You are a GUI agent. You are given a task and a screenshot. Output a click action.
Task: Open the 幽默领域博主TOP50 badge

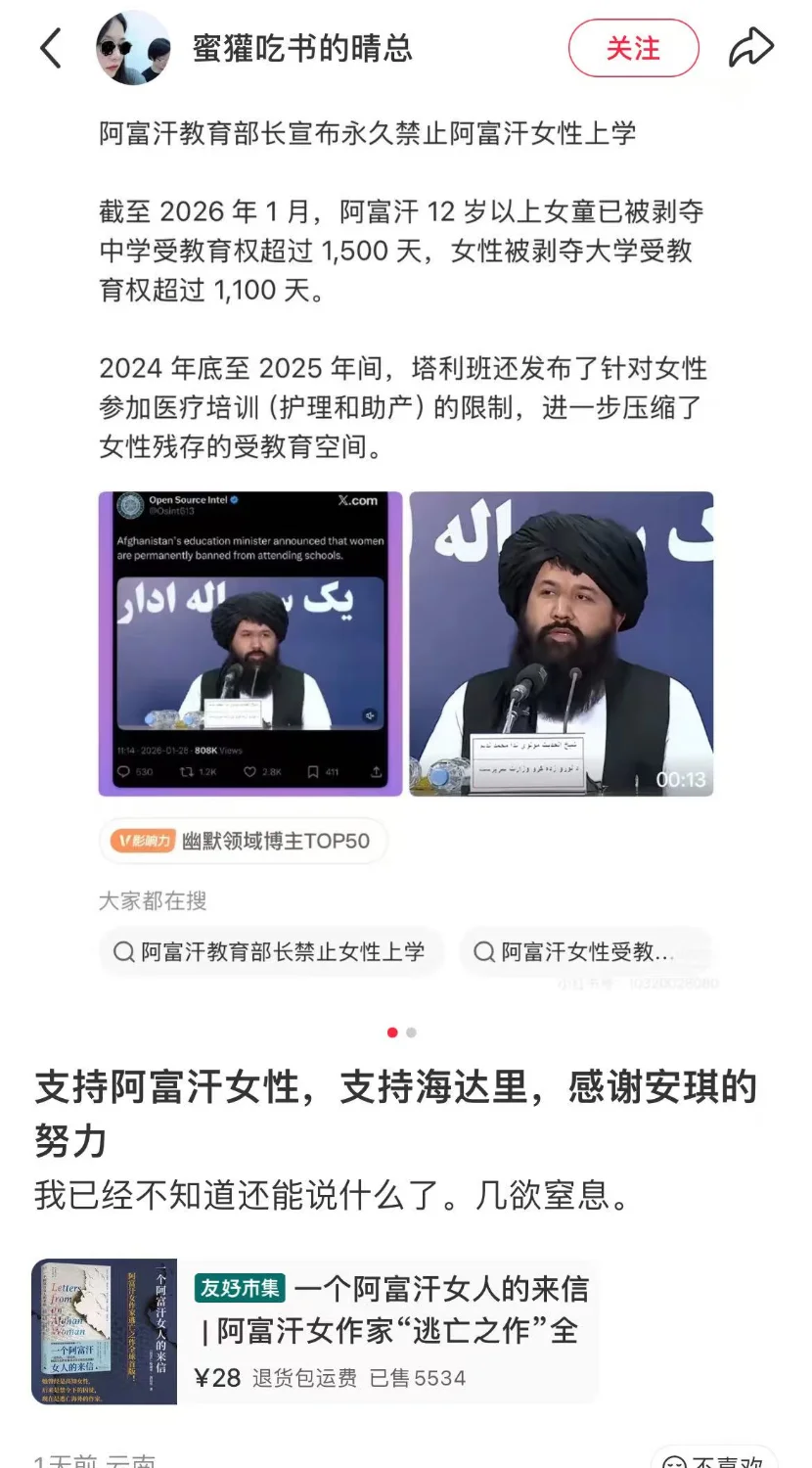point(243,841)
